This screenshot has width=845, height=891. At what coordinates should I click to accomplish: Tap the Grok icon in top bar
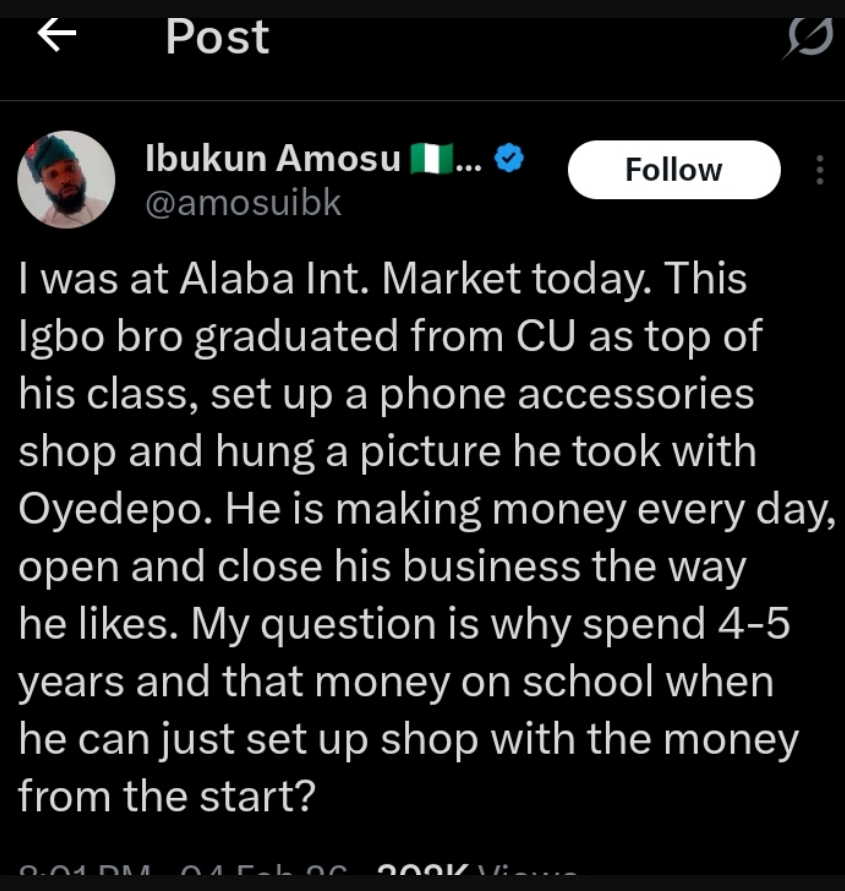810,40
